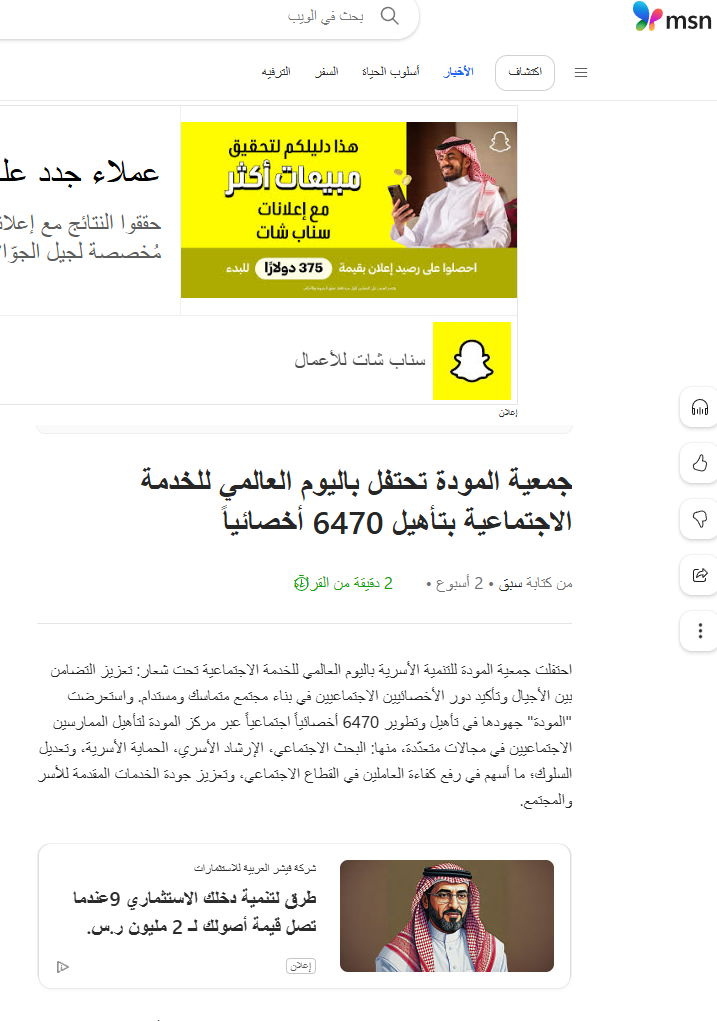
Task: Tap the magnifier search icon
Action: click(x=390, y=16)
